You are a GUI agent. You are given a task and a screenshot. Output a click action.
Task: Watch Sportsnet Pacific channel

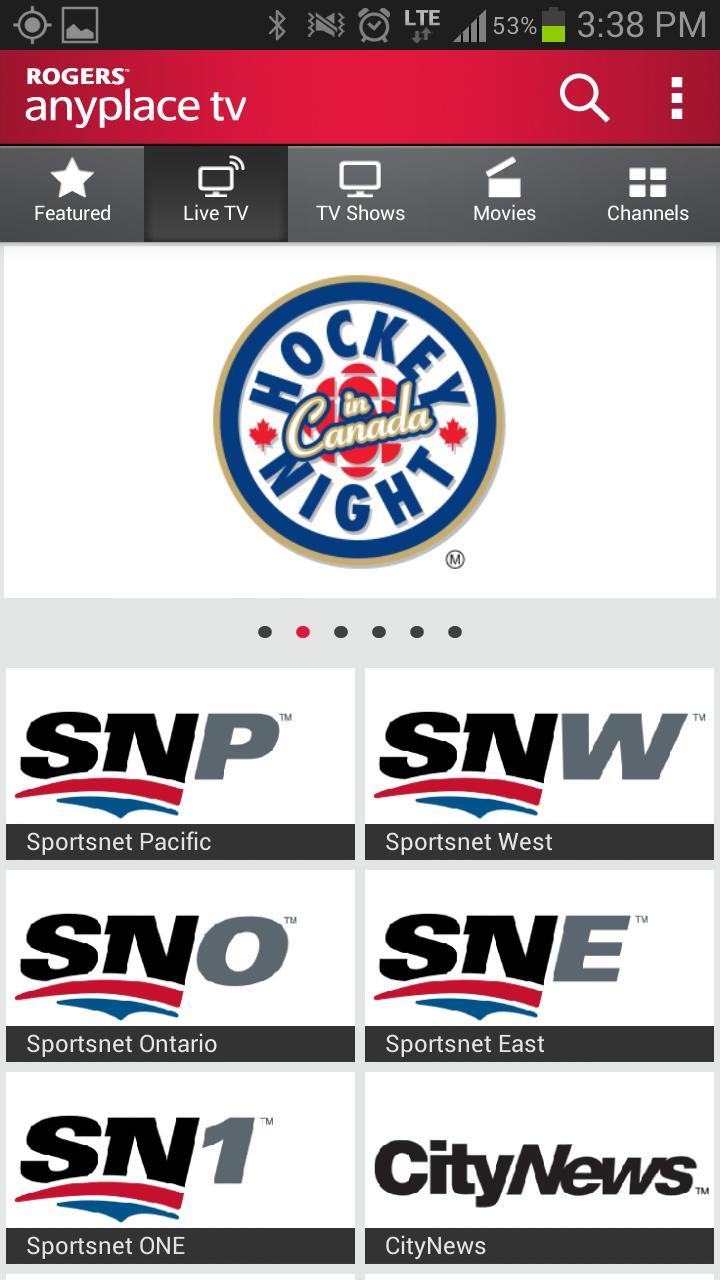180,764
